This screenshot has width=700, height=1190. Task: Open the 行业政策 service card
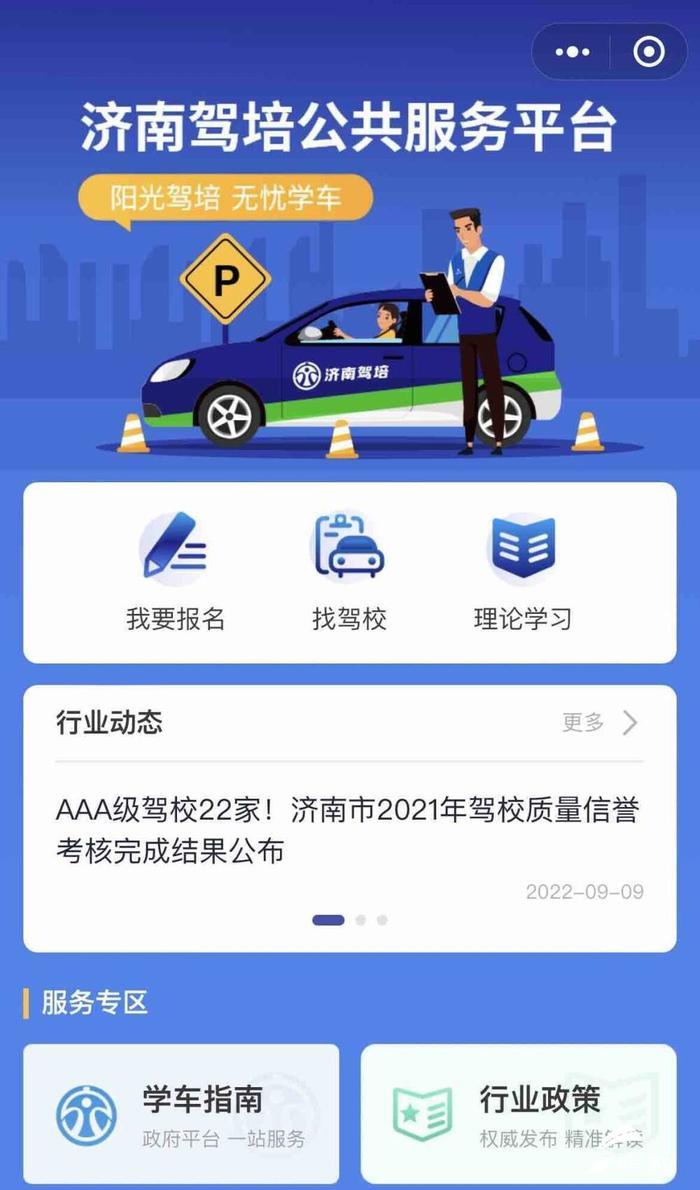coord(518,1114)
